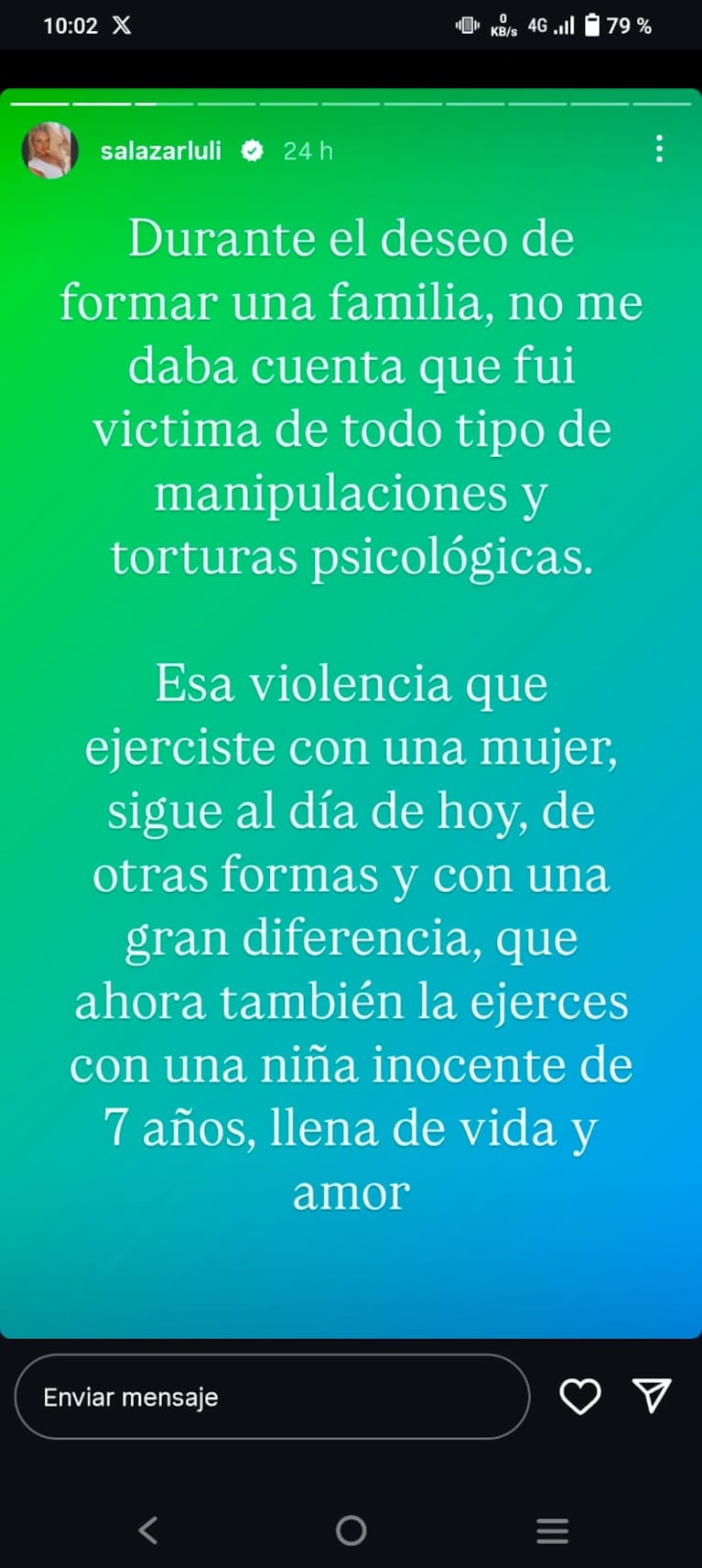Tap the Enviar mensaje field
702x1568 pixels.
[272, 1397]
